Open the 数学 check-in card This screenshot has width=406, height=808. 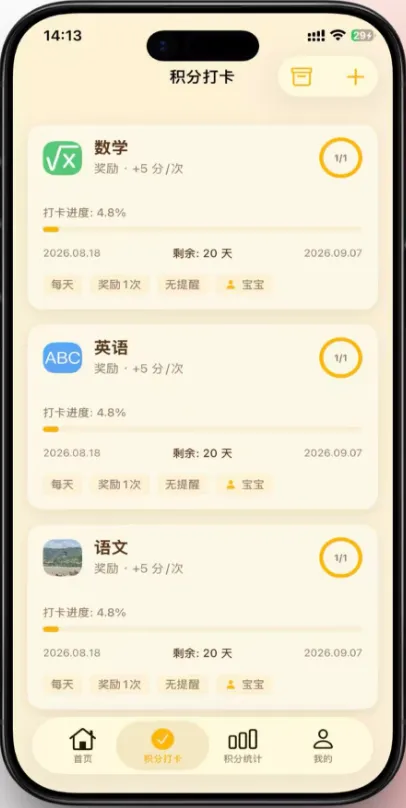pyautogui.click(x=202, y=217)
